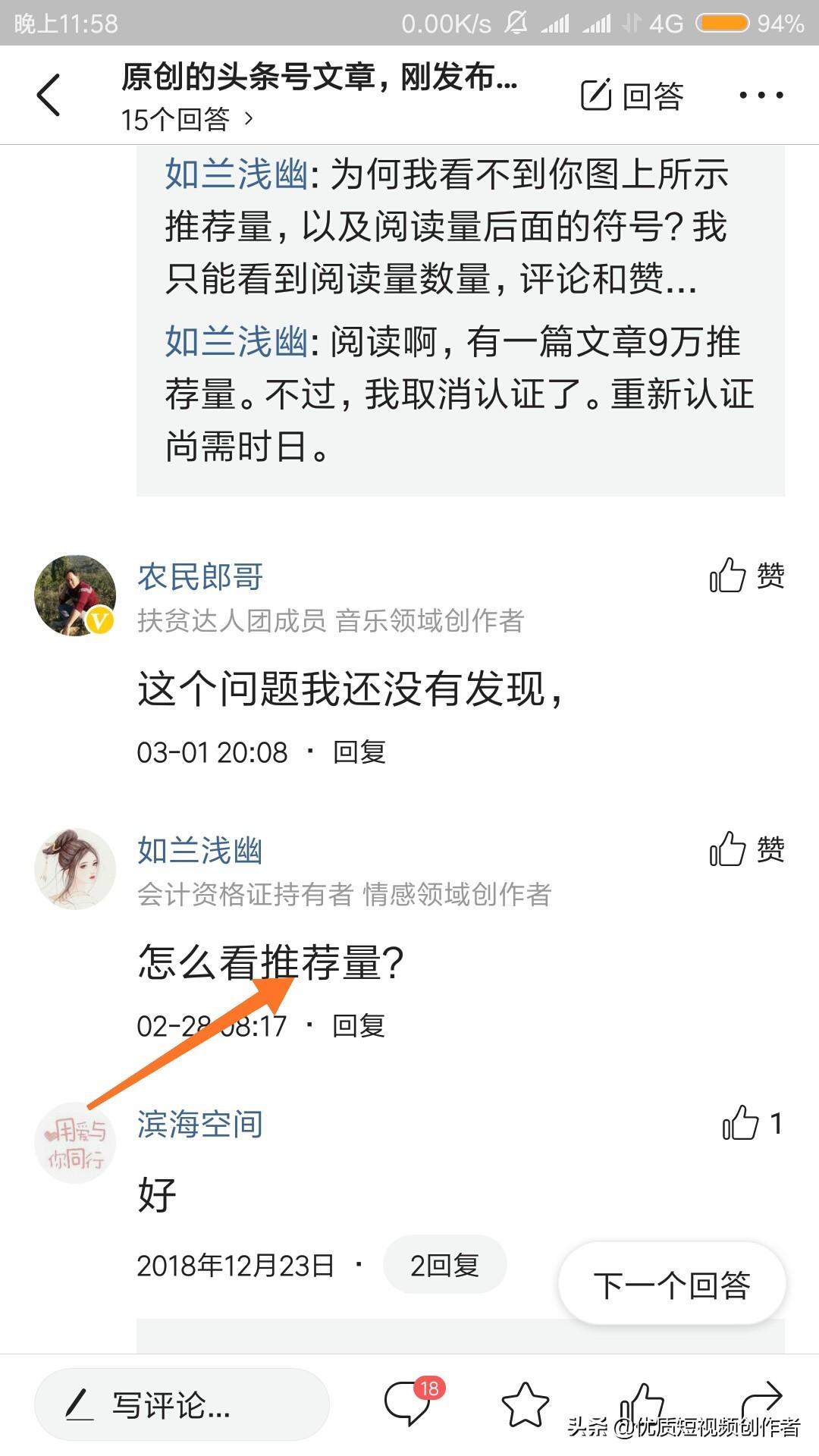Viewport: 819px width, 1456px height.
Task: Reply to 如兰浅幽's 02-28 comment
Action: pyautogui.click(x=359, y=1025)
